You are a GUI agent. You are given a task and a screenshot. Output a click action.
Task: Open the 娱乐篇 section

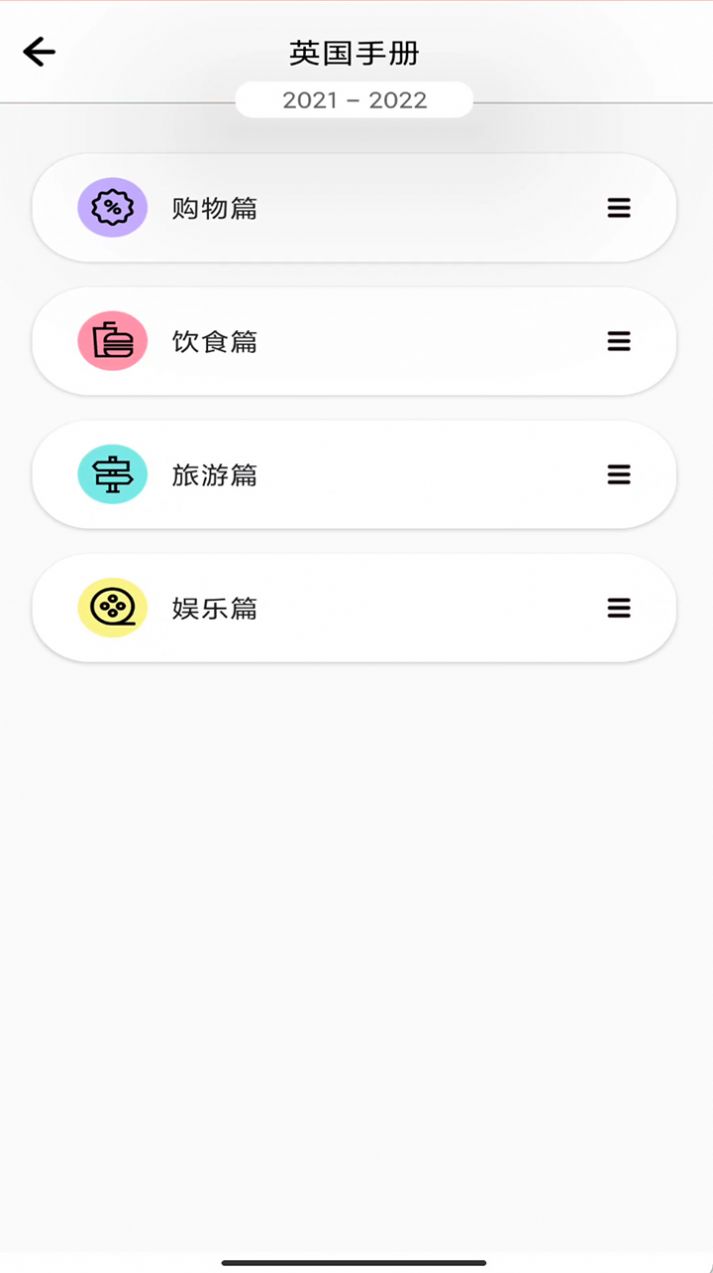(215, 608)
